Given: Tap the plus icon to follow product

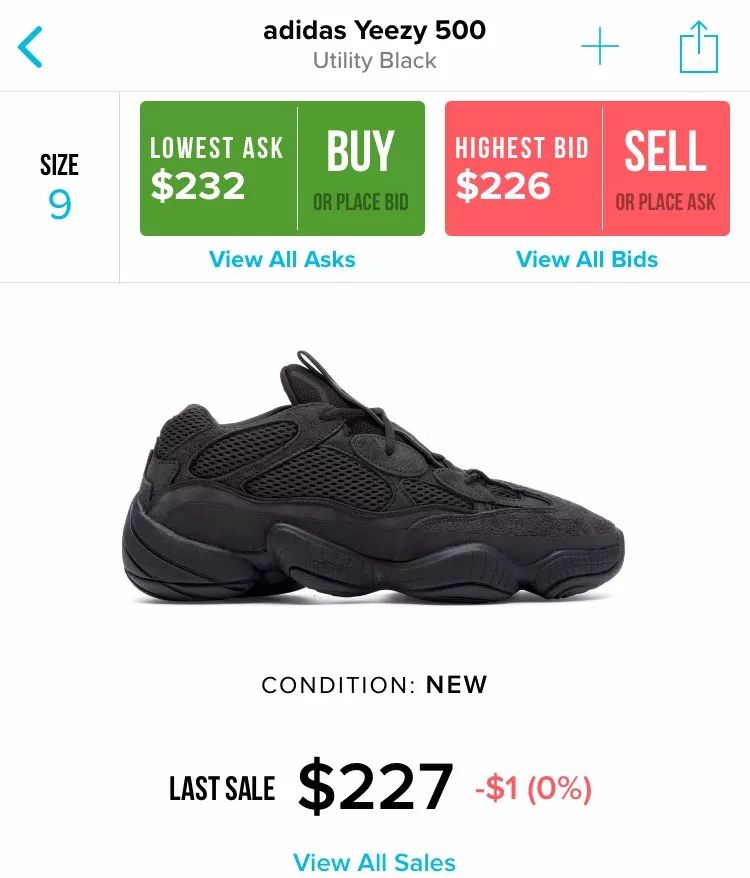Looking at the screenshot, I should tap(600, 44).
